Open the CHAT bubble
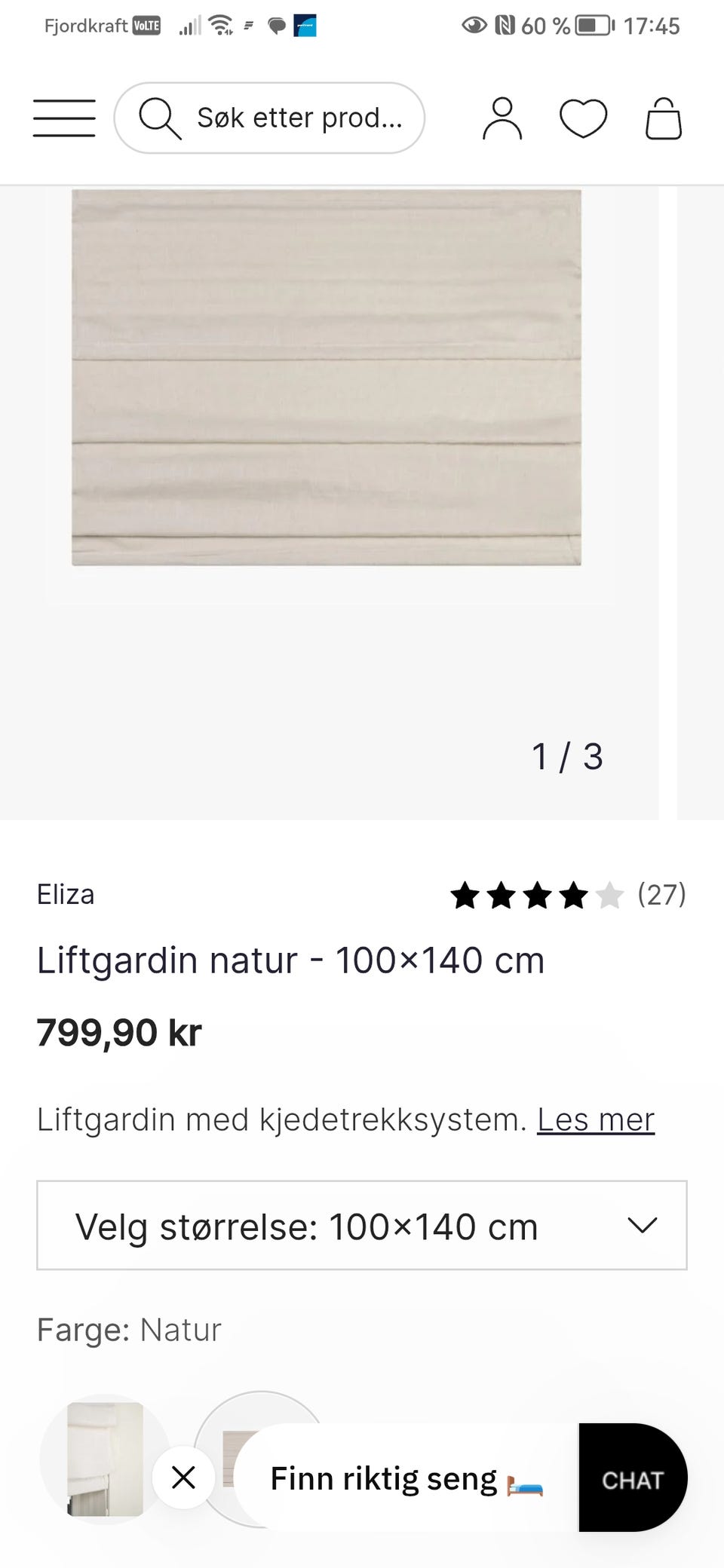724x1568 pixels. click(632, 1479)
